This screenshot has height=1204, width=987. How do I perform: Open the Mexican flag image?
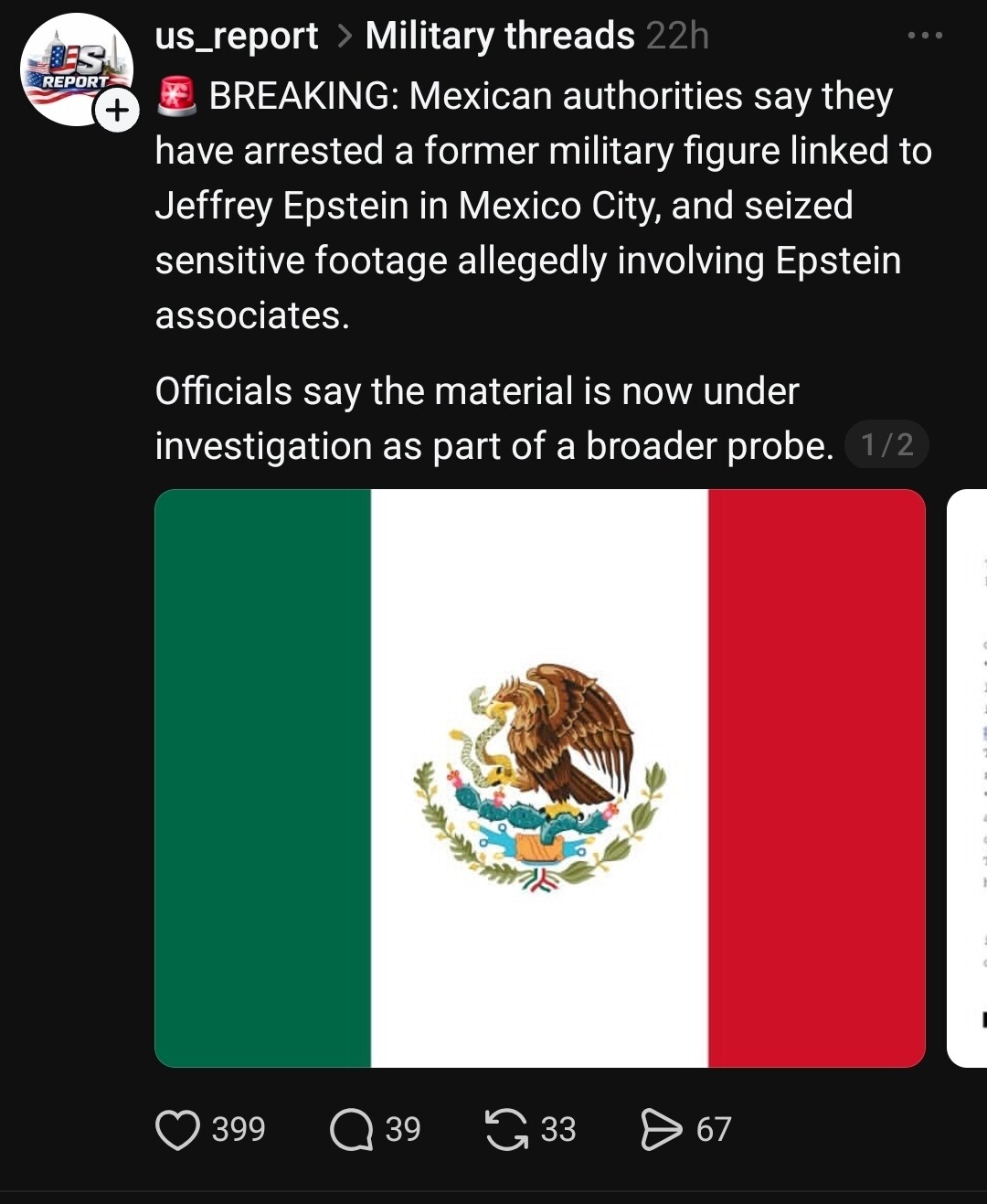point(539,778)
